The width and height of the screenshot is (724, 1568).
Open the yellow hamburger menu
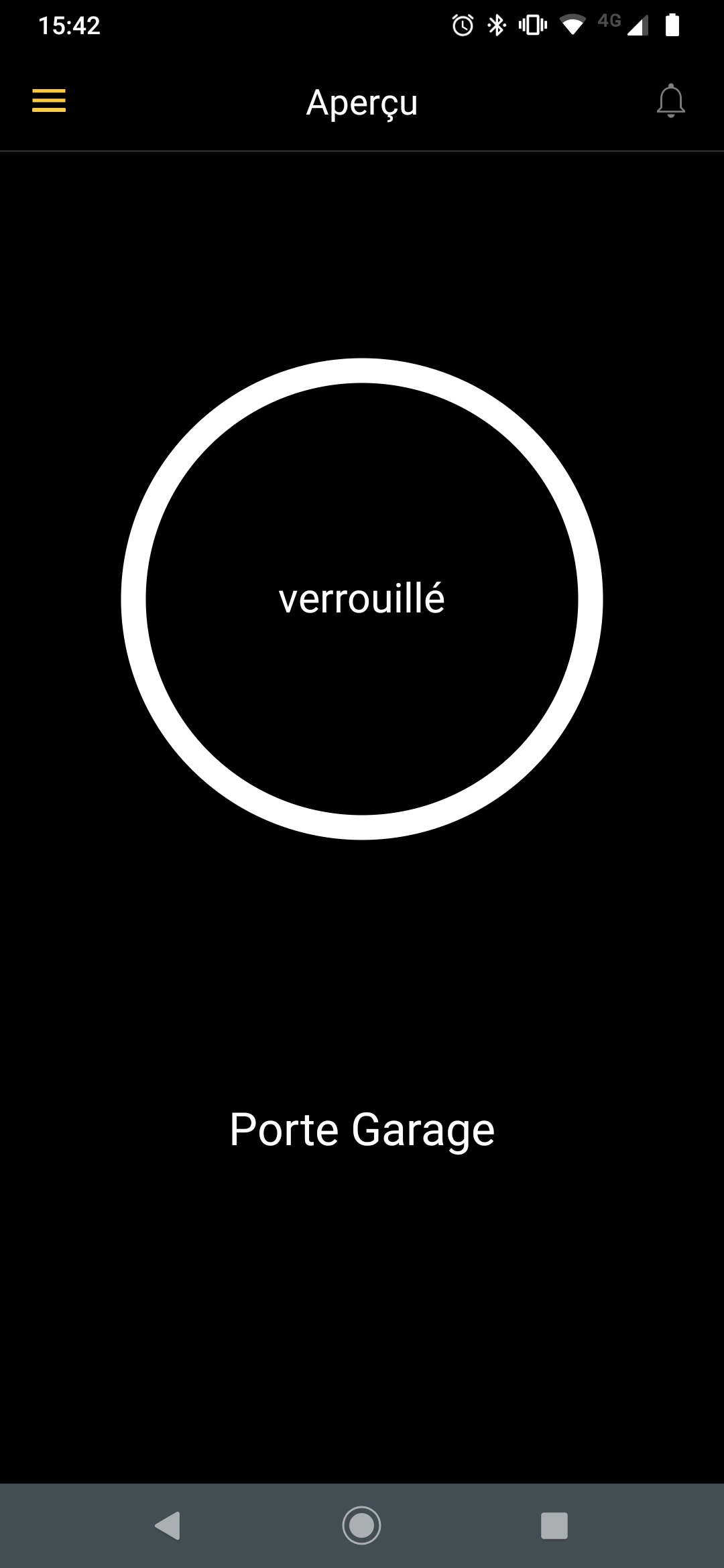click(49, 101)
